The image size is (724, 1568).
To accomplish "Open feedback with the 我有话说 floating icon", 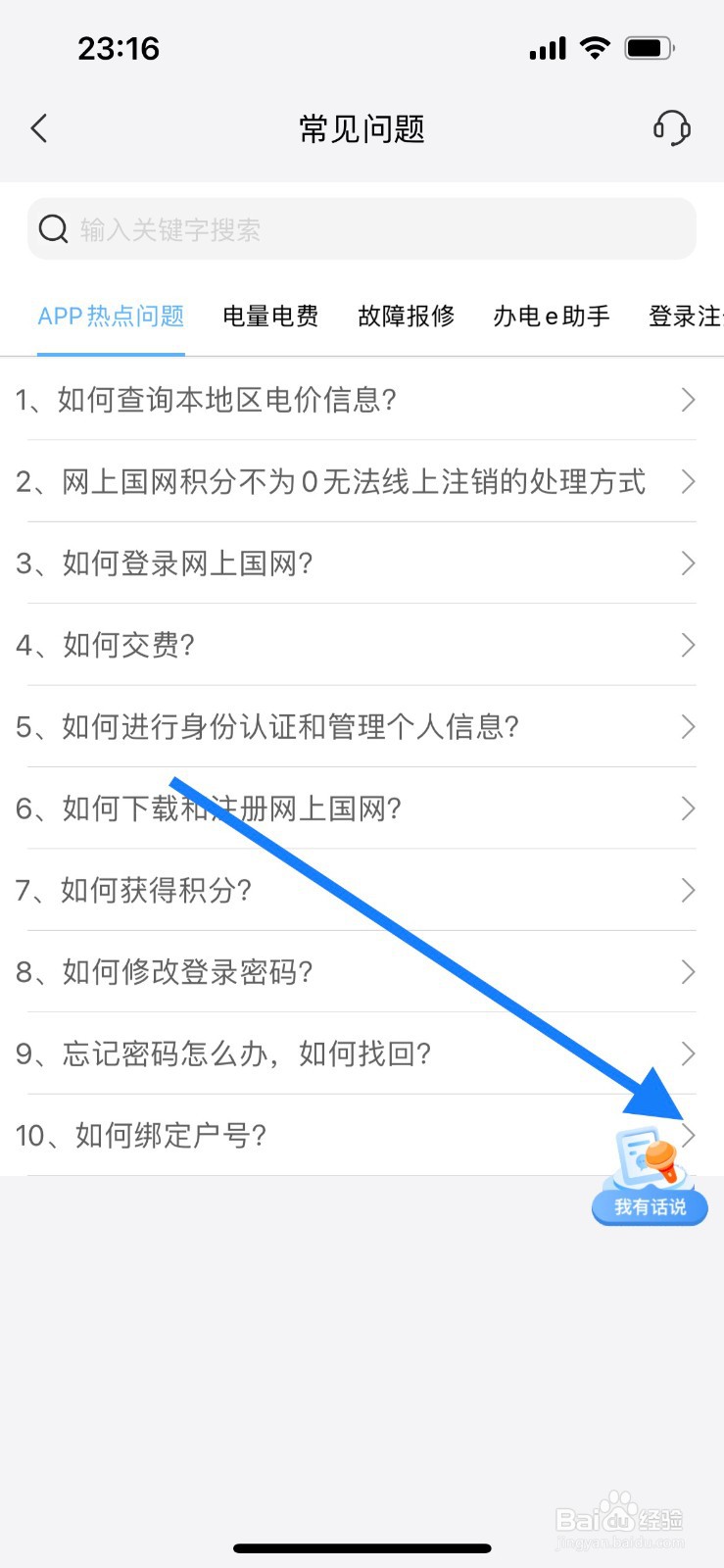I will pos(649,1208).
